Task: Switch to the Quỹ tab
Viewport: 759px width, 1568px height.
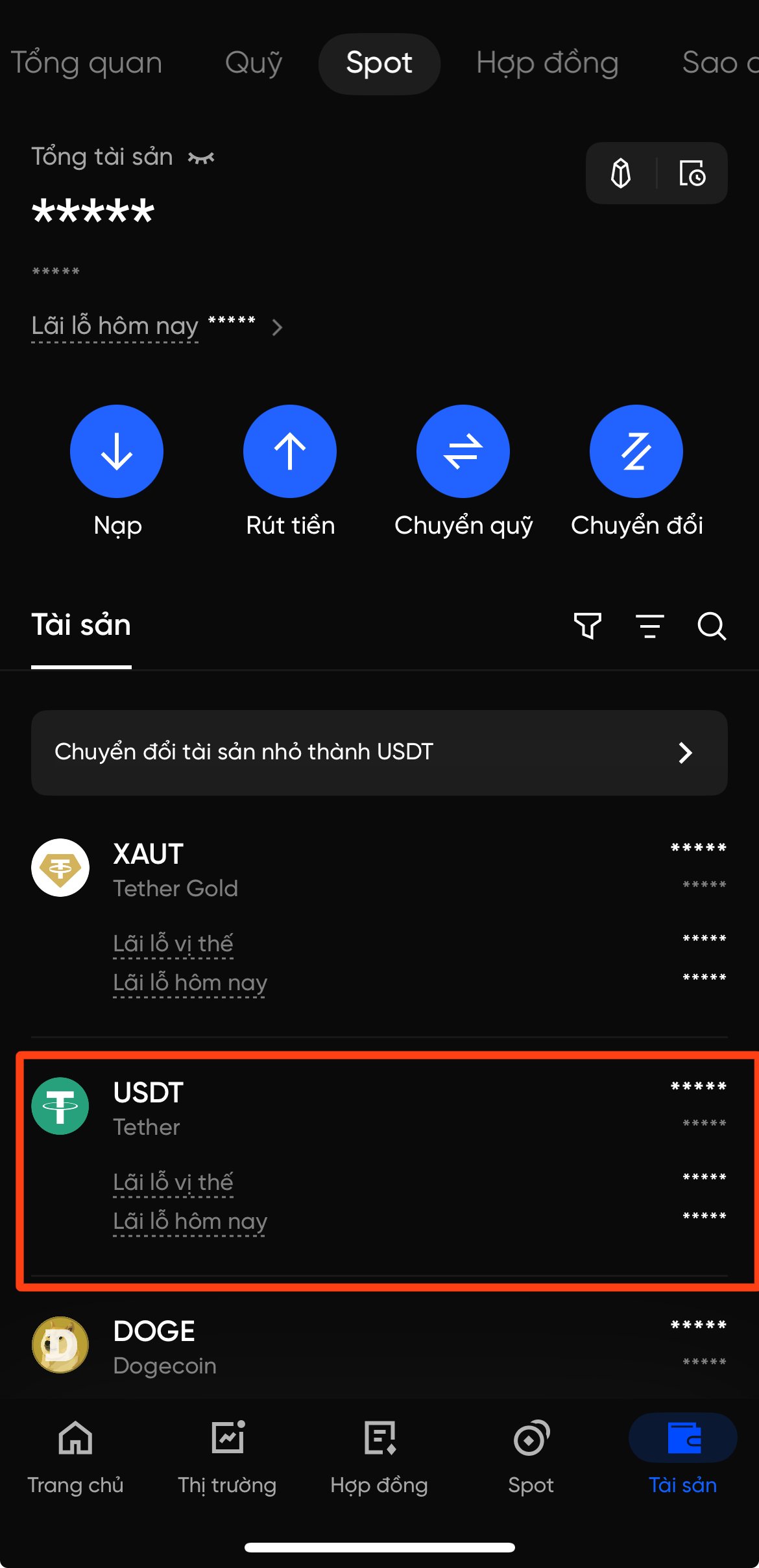Action: pyautogui.click(x=254, y=63)
